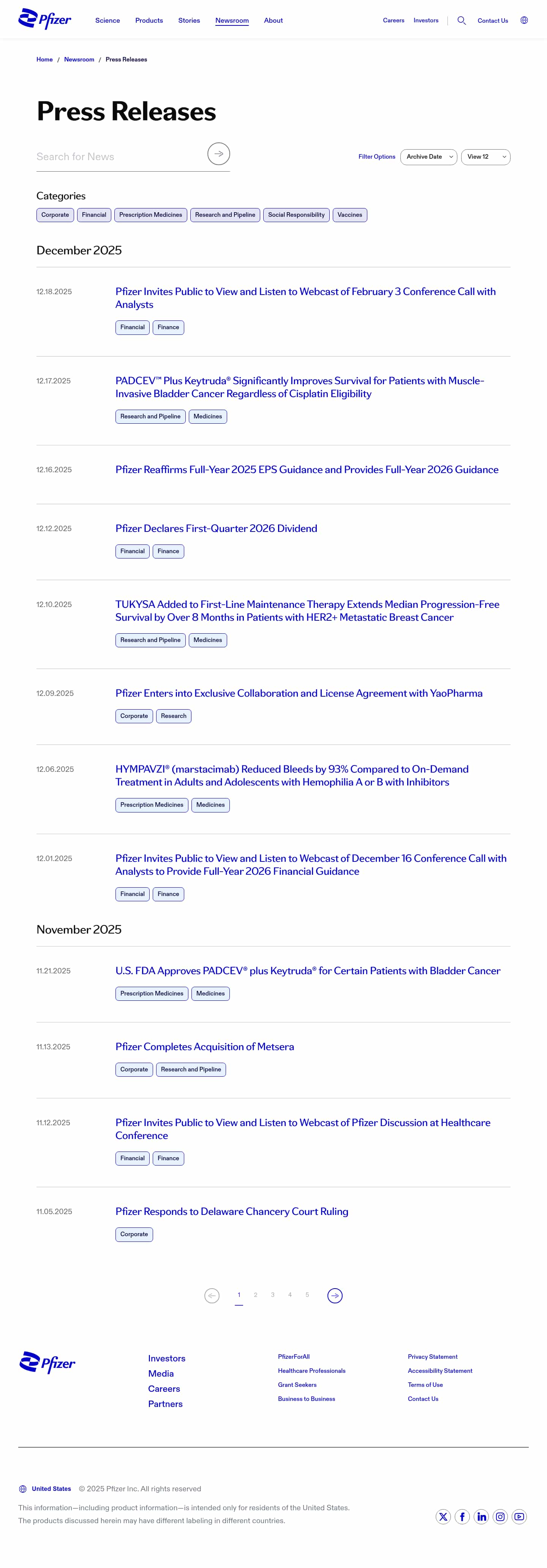Tap the Search for News field
Viewport: 547px width, 1568px height.
[119, 157]
